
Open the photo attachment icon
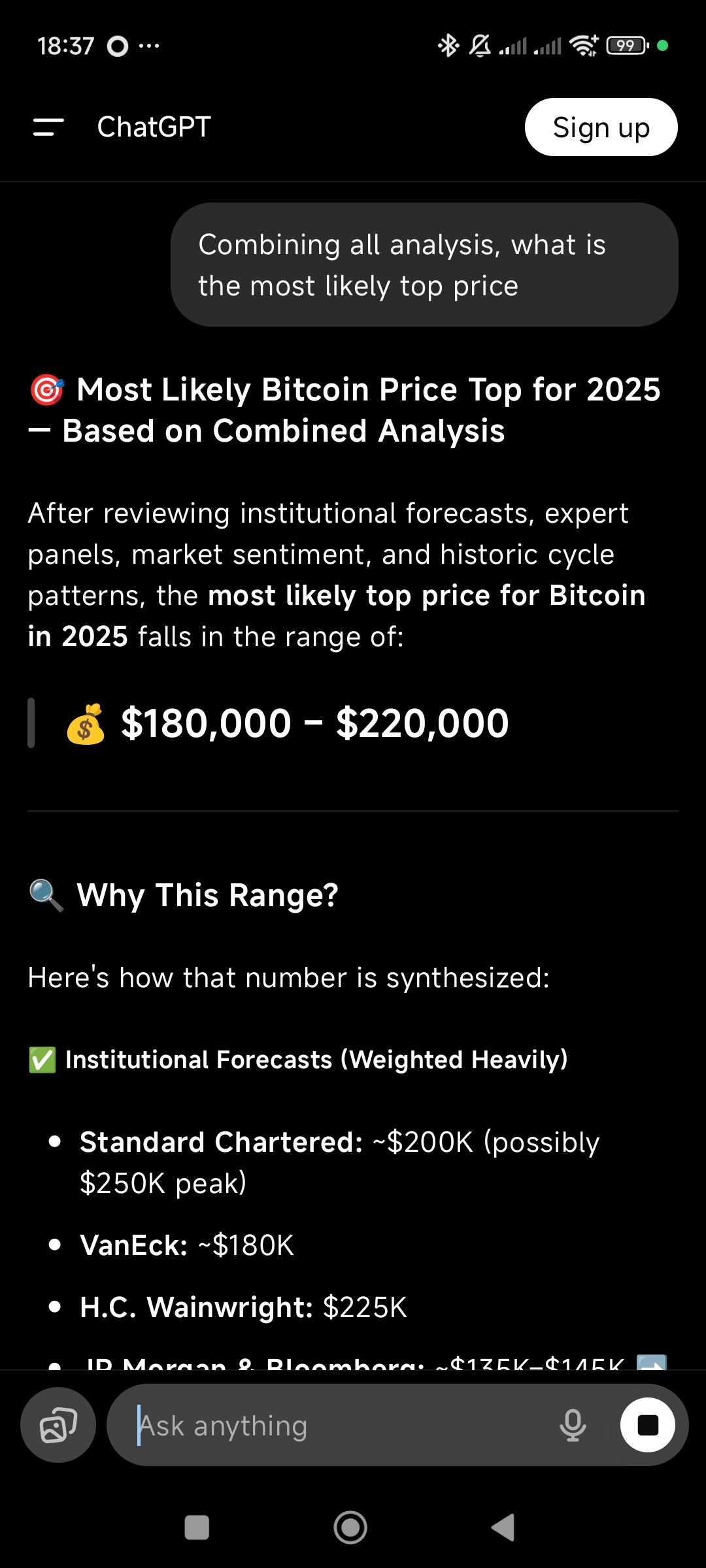click(58, 1425)
